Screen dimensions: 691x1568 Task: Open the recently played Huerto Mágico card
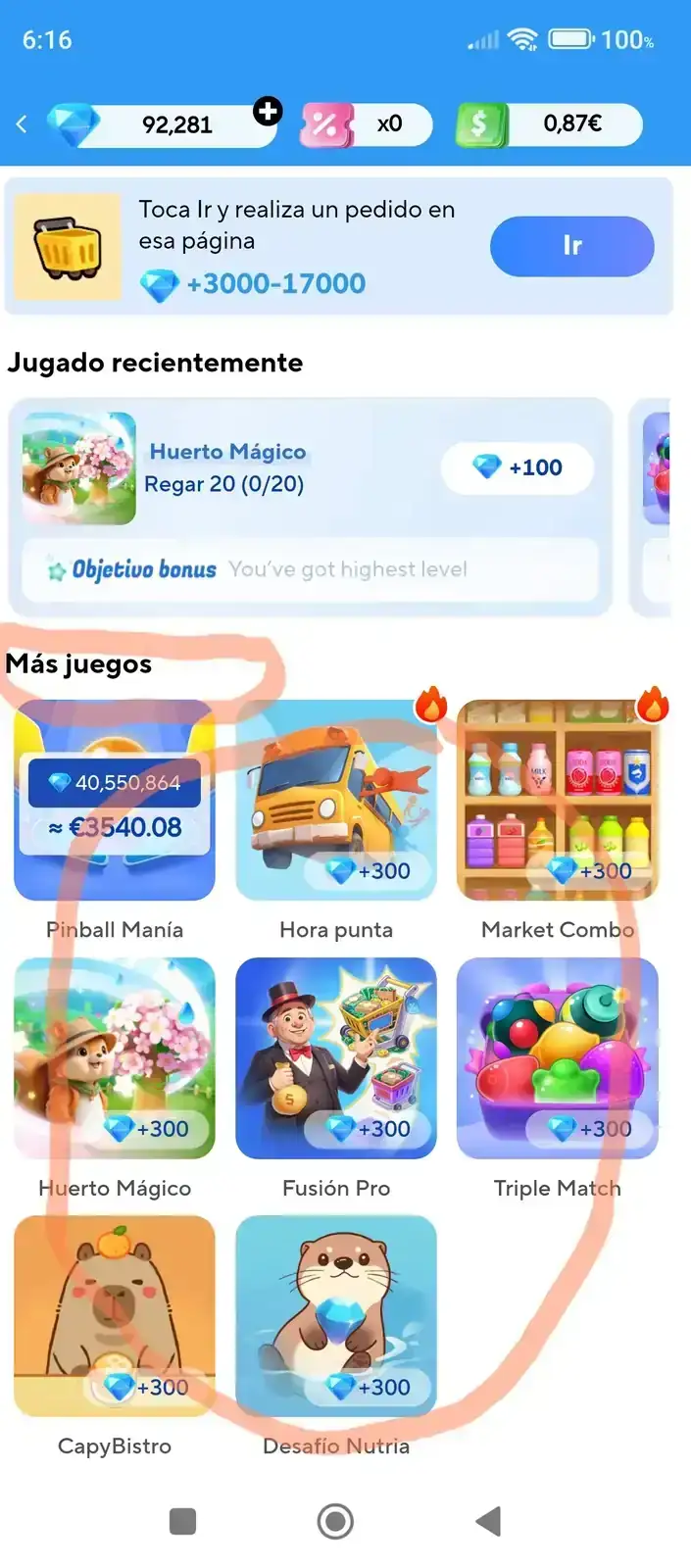[225, 468]
